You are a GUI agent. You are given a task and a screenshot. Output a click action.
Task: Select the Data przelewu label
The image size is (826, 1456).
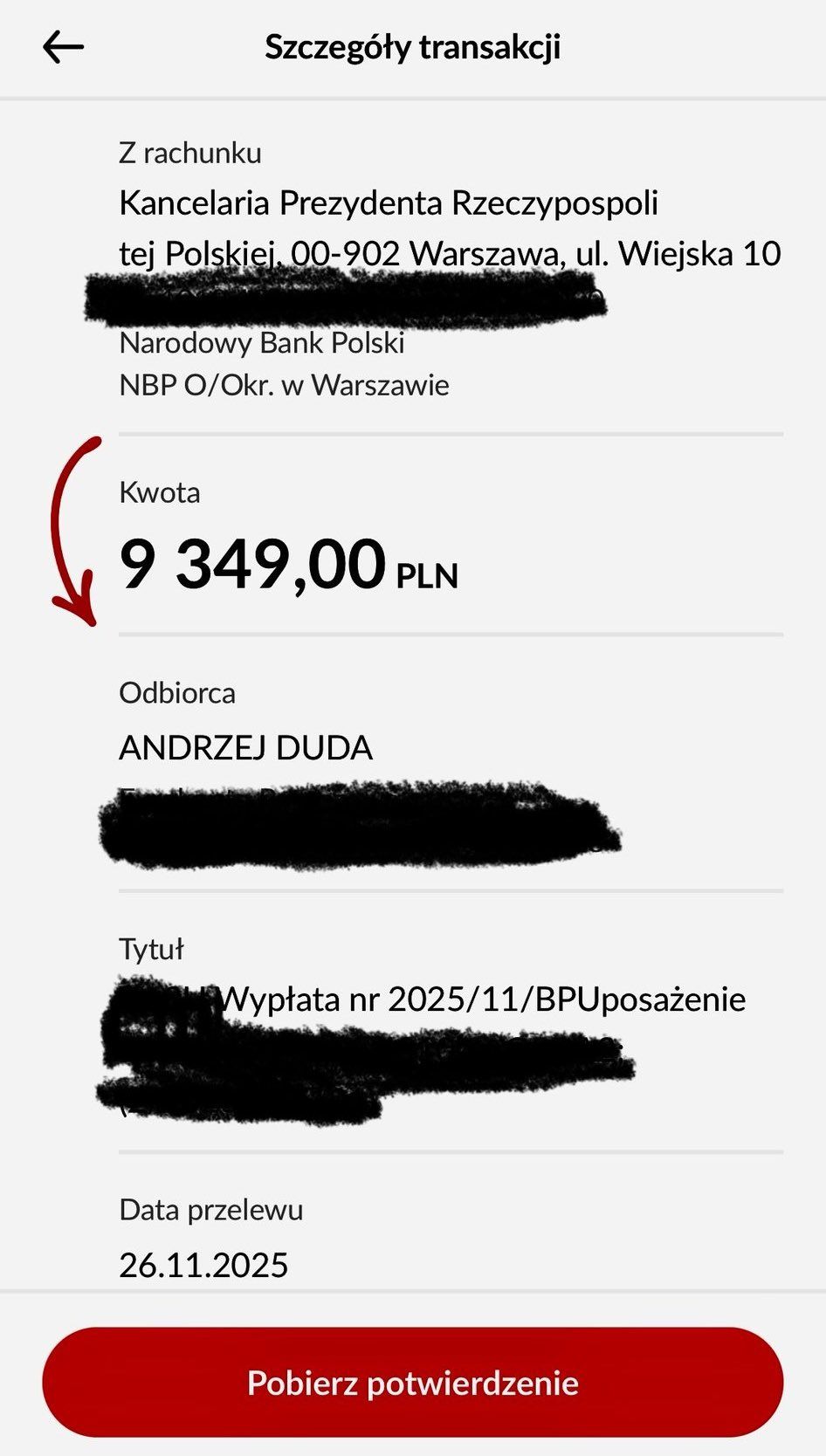pyautogui.click(x=210, y=1211)
